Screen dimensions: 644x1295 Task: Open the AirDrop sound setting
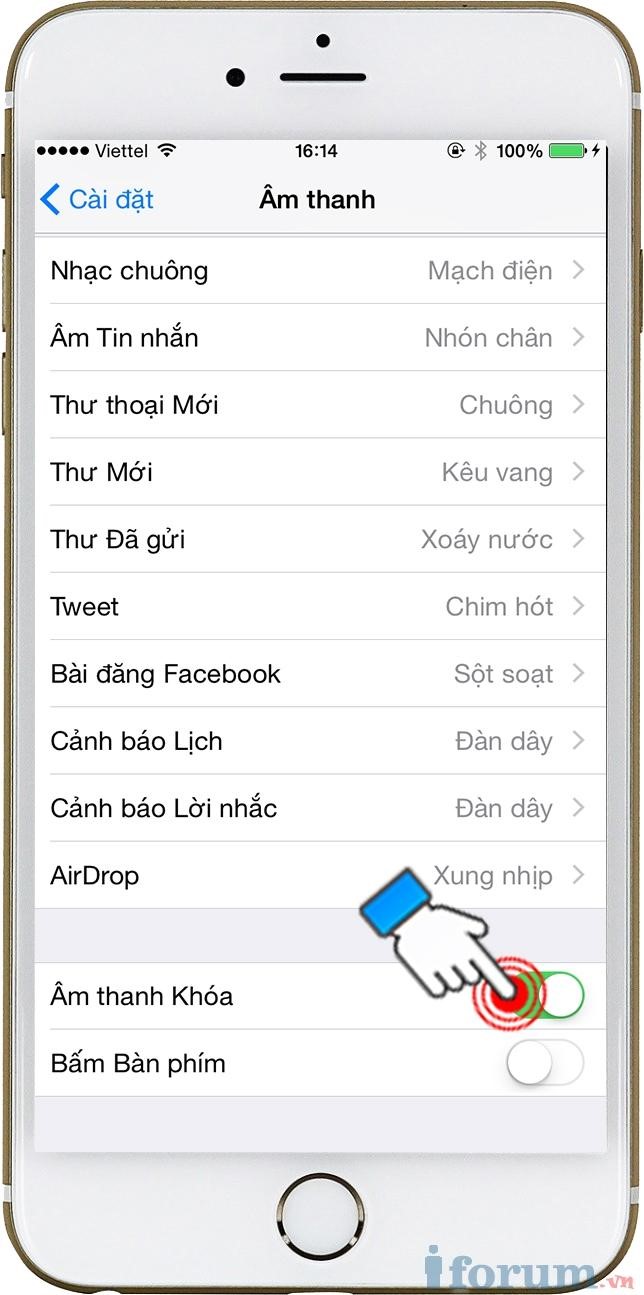(320, 876)
